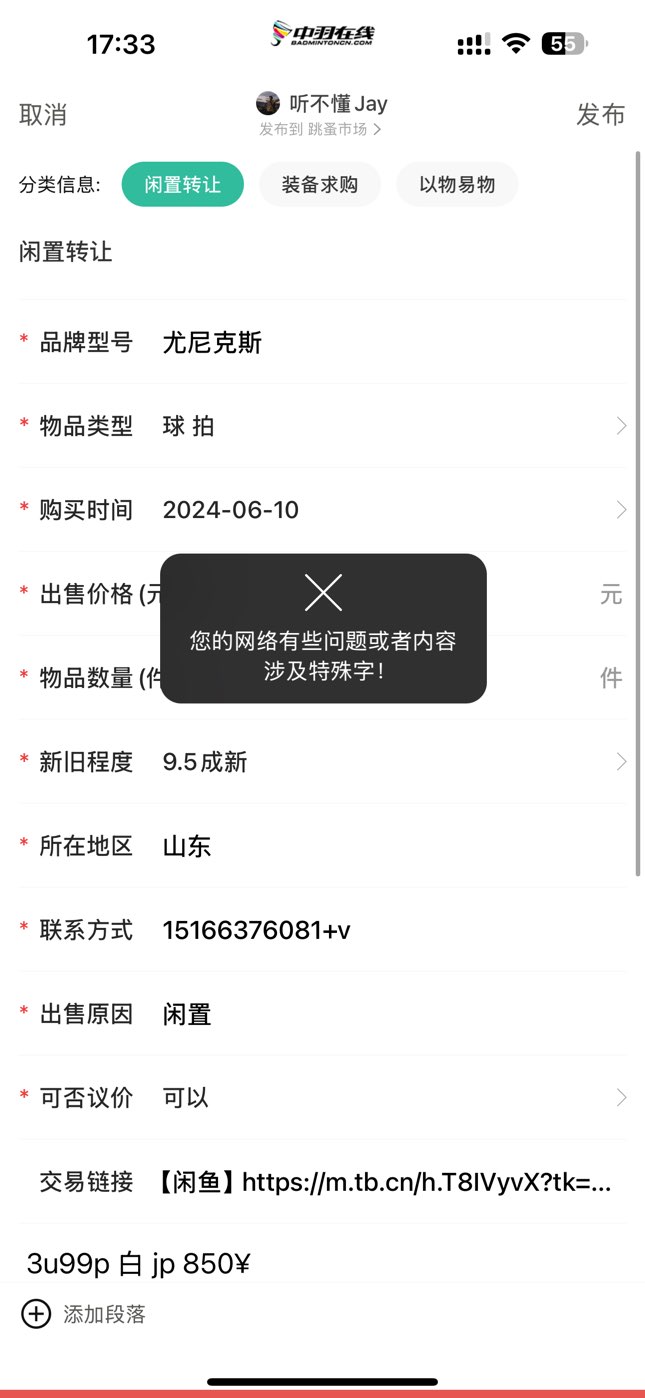This screenshot has height=1398, width=645.
Task: Tap the description text 3u99p 白 jp 850¥
Action: coord(138,1264)
